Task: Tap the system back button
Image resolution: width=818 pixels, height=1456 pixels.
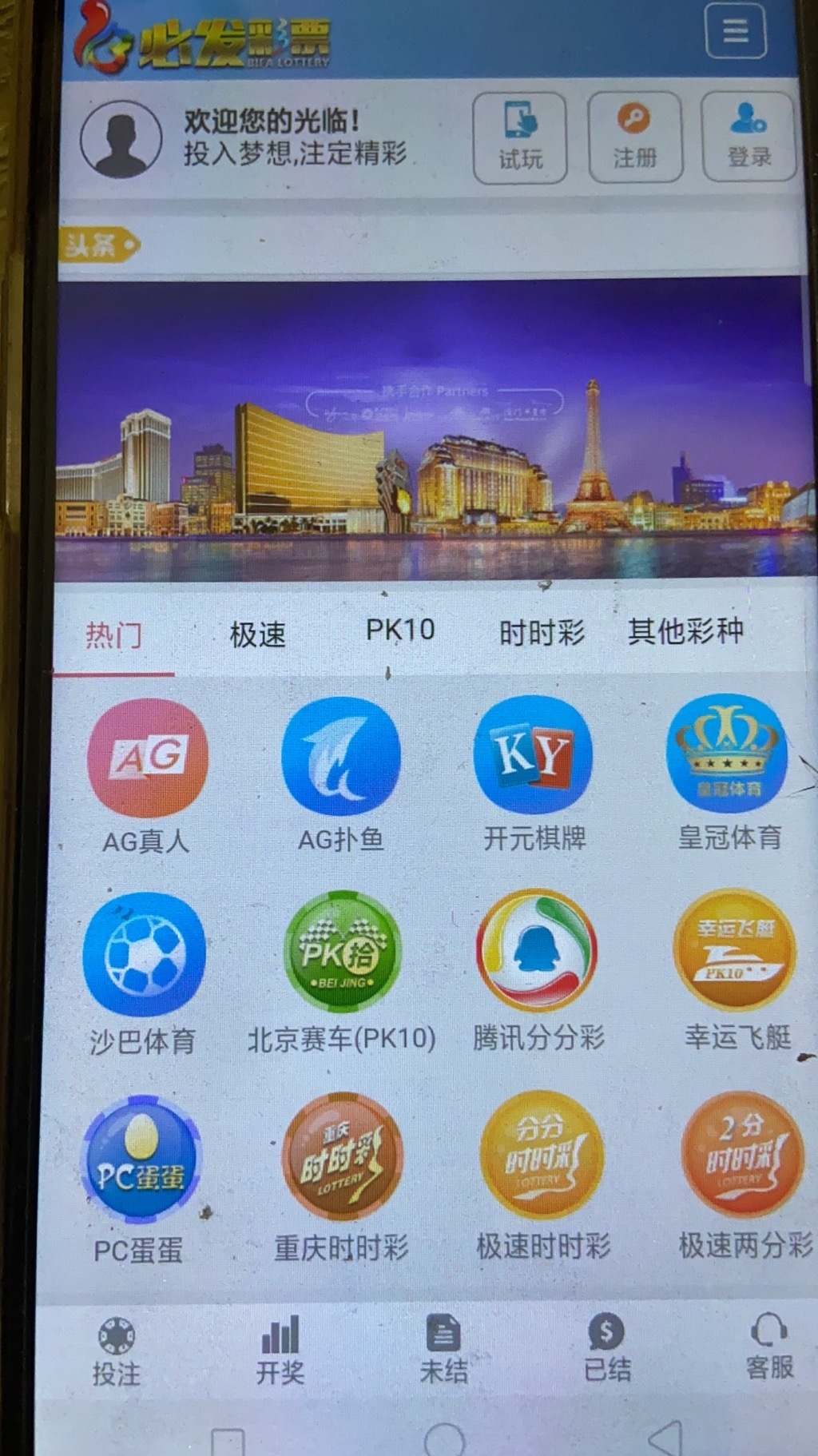Action: point(665,1438)
